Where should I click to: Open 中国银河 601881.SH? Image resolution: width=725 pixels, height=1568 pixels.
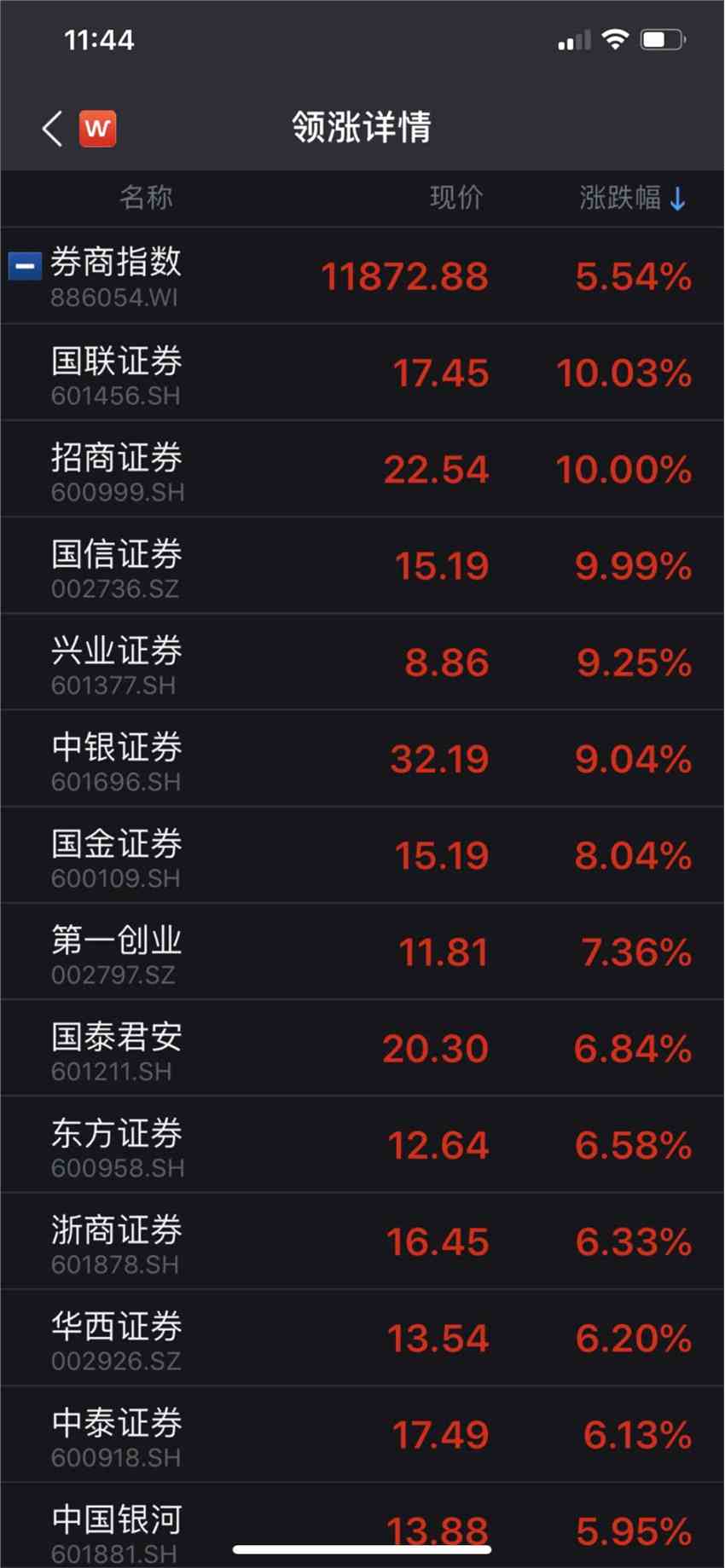(x=362, y=1522)
